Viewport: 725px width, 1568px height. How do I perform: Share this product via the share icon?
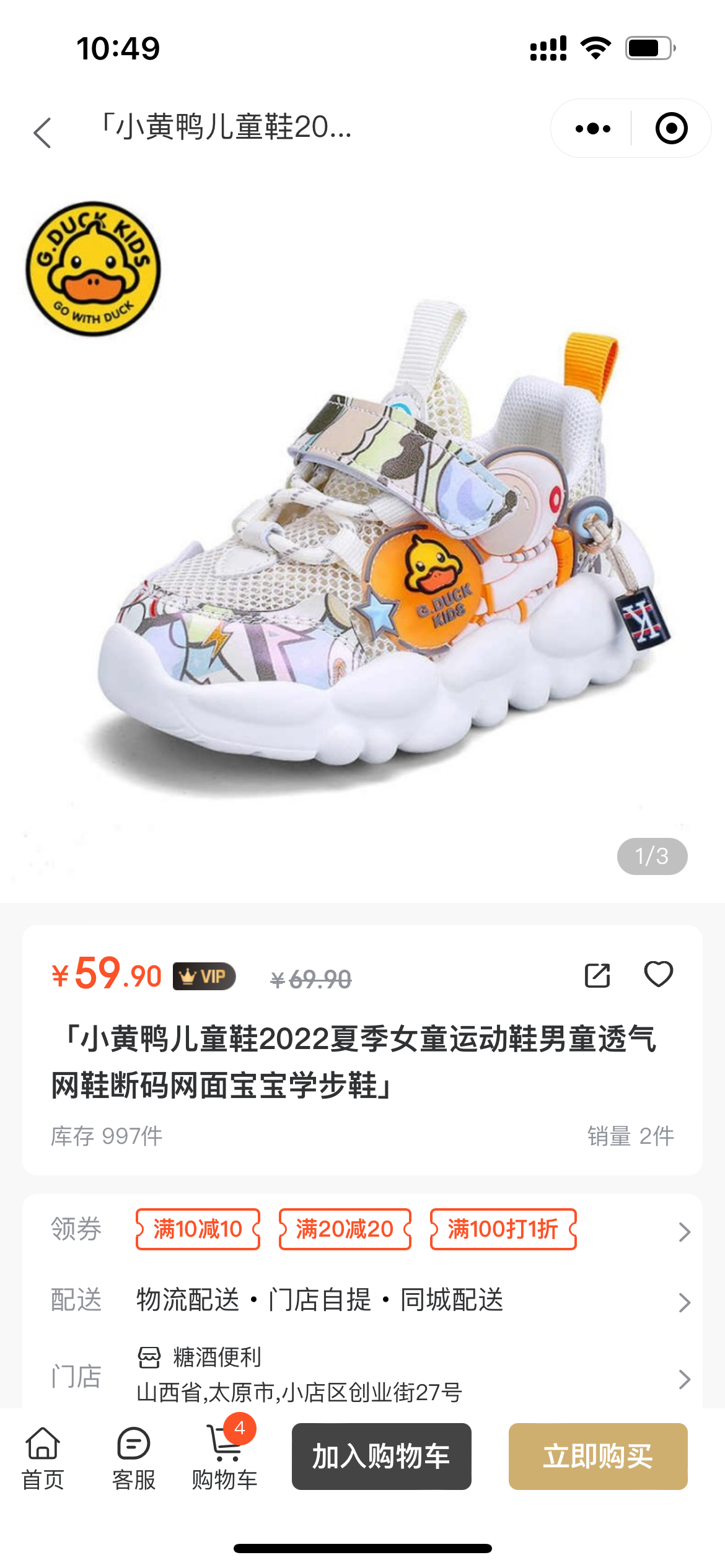coord(597,975)
